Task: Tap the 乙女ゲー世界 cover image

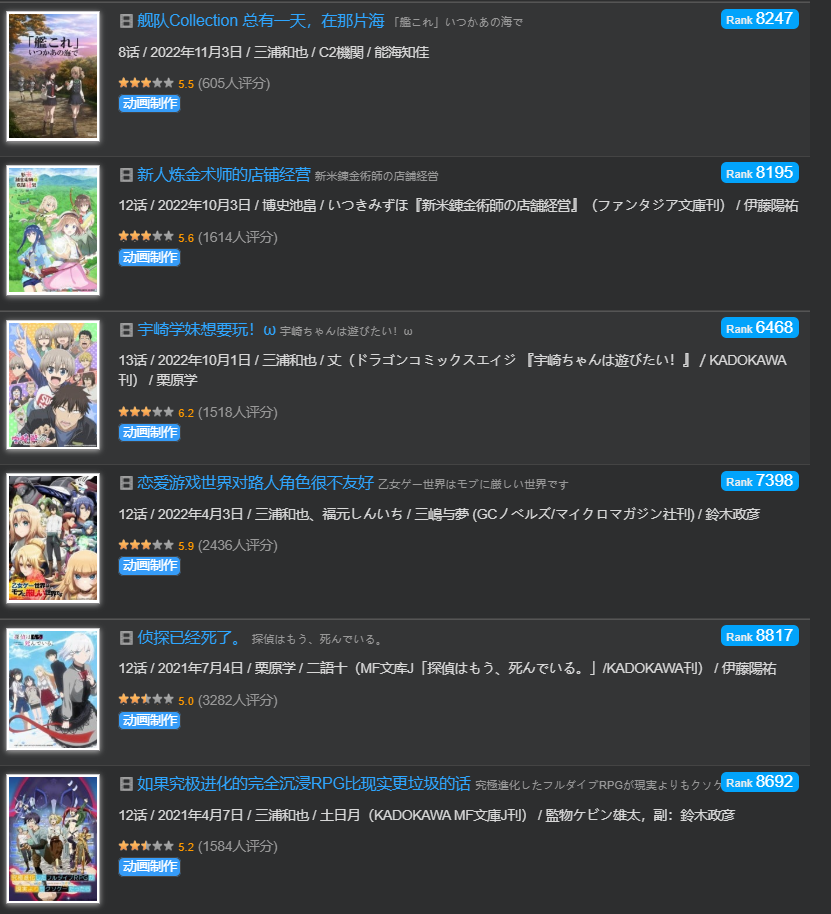Action: [x=53, y=538]
